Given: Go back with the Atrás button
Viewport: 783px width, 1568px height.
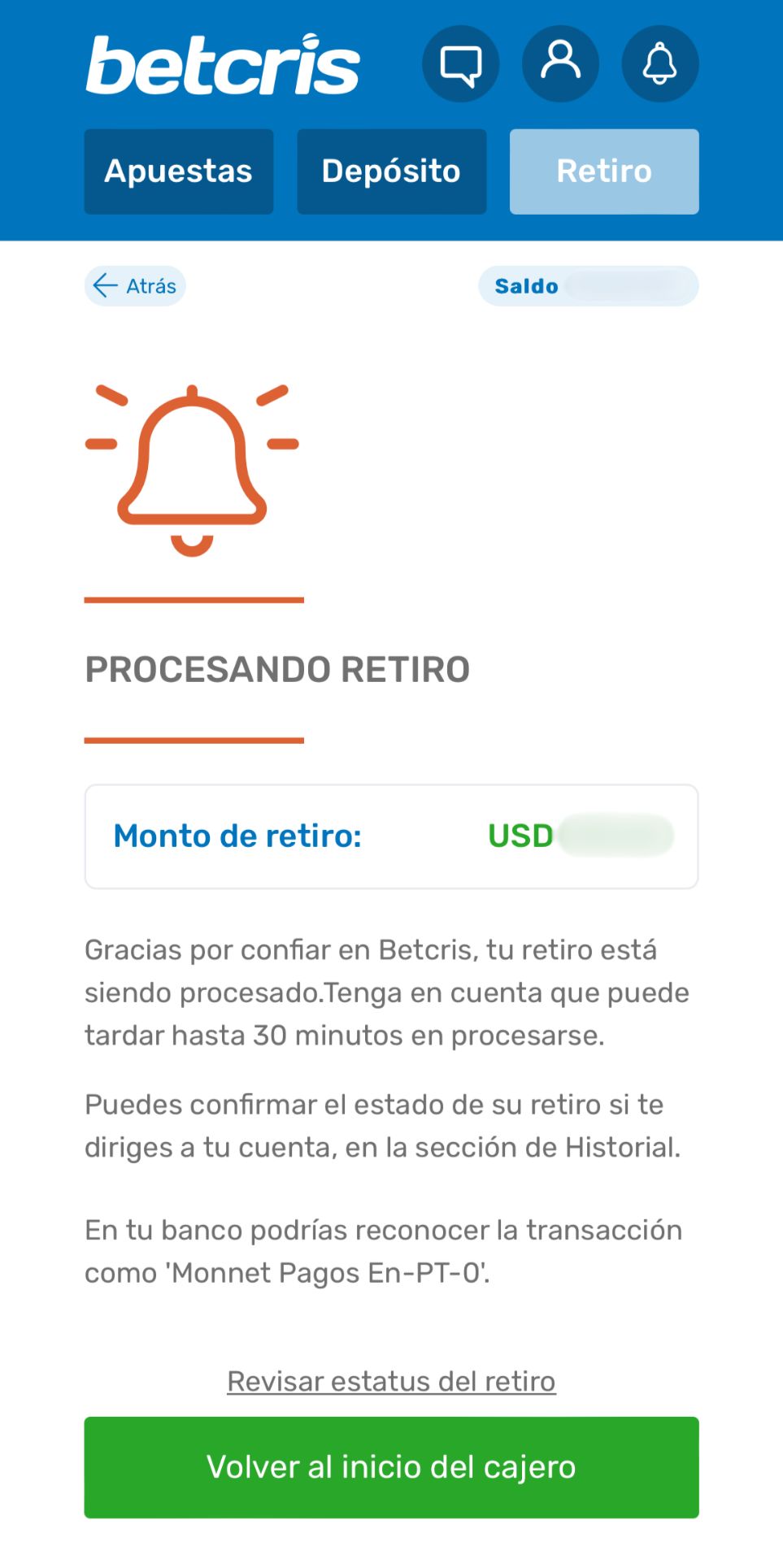Looking at the screenshot, I should [135, 286].
